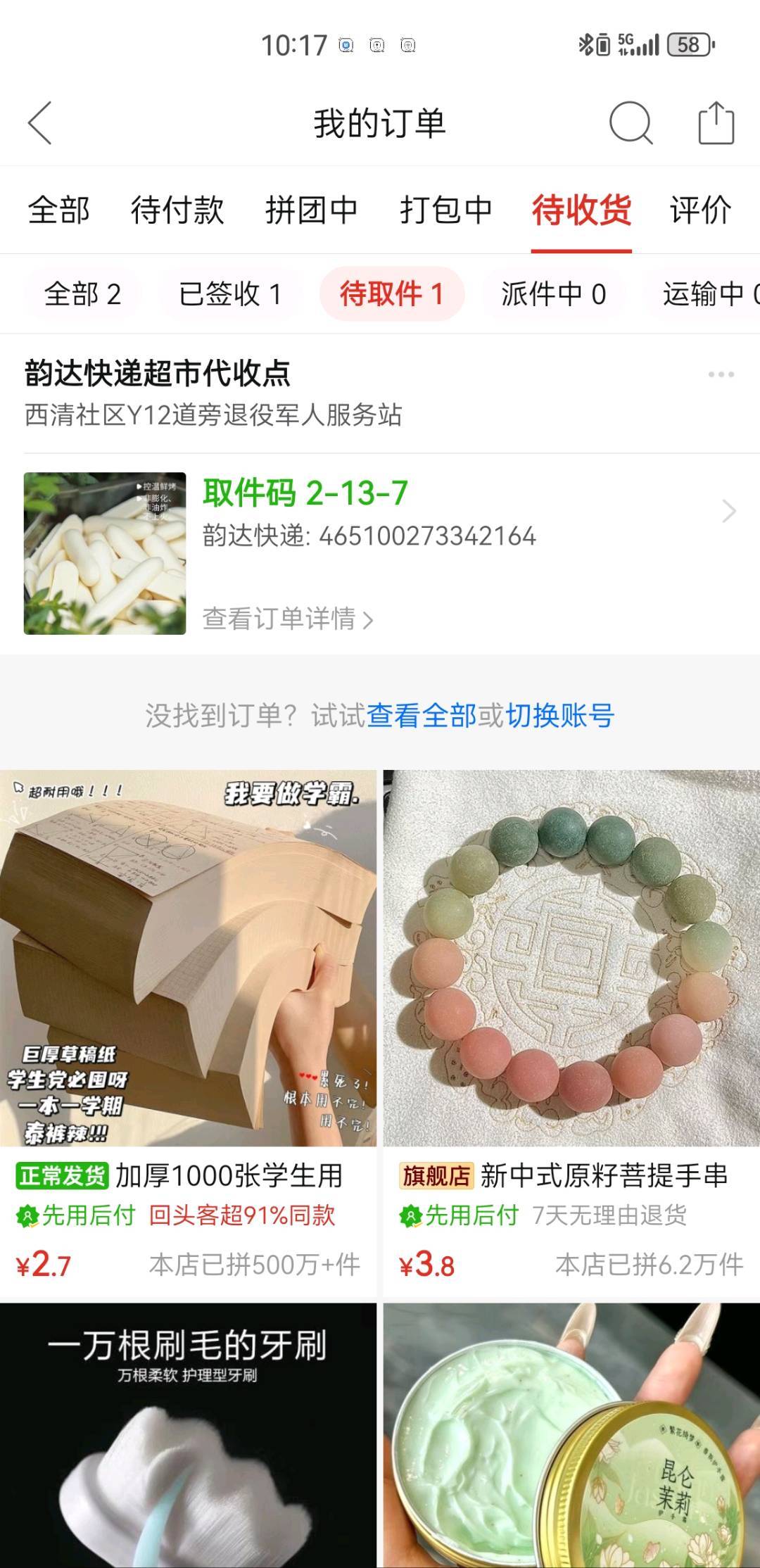Open order search magnifier icon
The height and width of the screenshot is (1568, 760).
click(631, 123)
